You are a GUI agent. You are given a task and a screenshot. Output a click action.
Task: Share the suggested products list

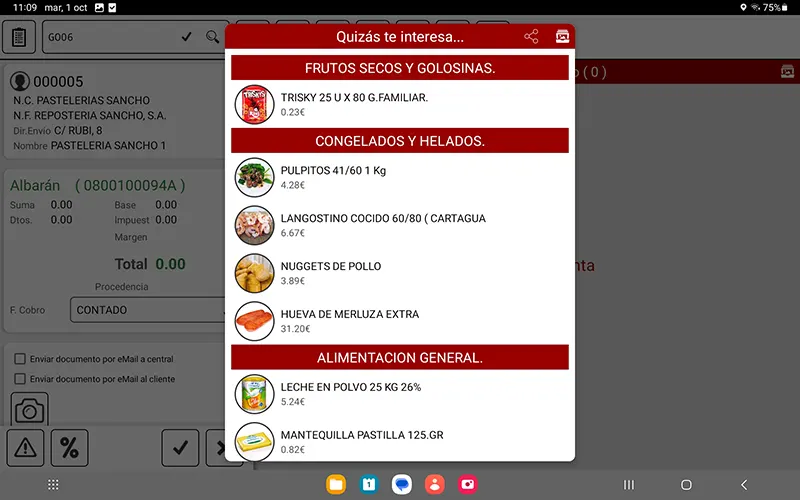point(531,37)
